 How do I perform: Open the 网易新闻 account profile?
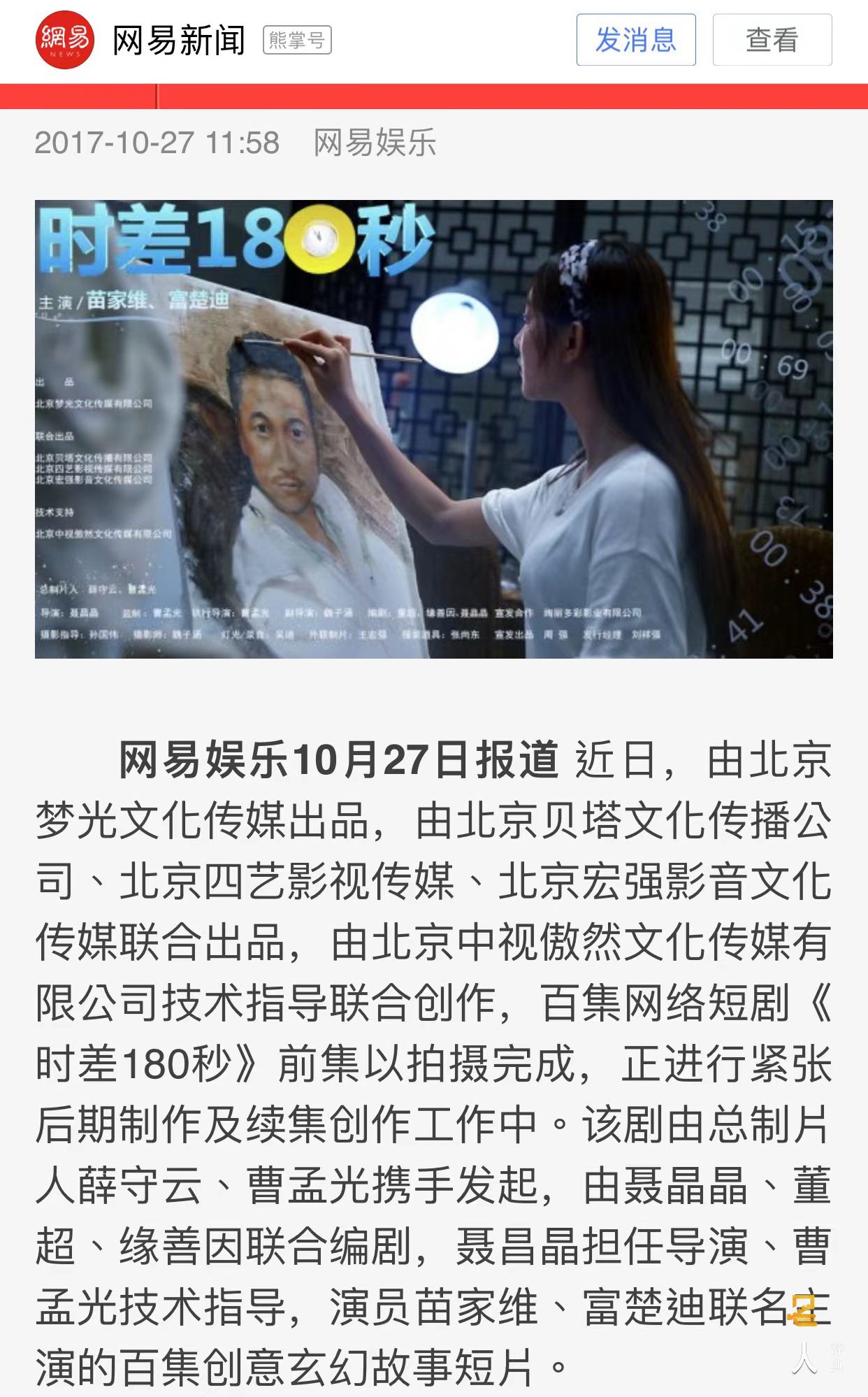tap(178, 40)
